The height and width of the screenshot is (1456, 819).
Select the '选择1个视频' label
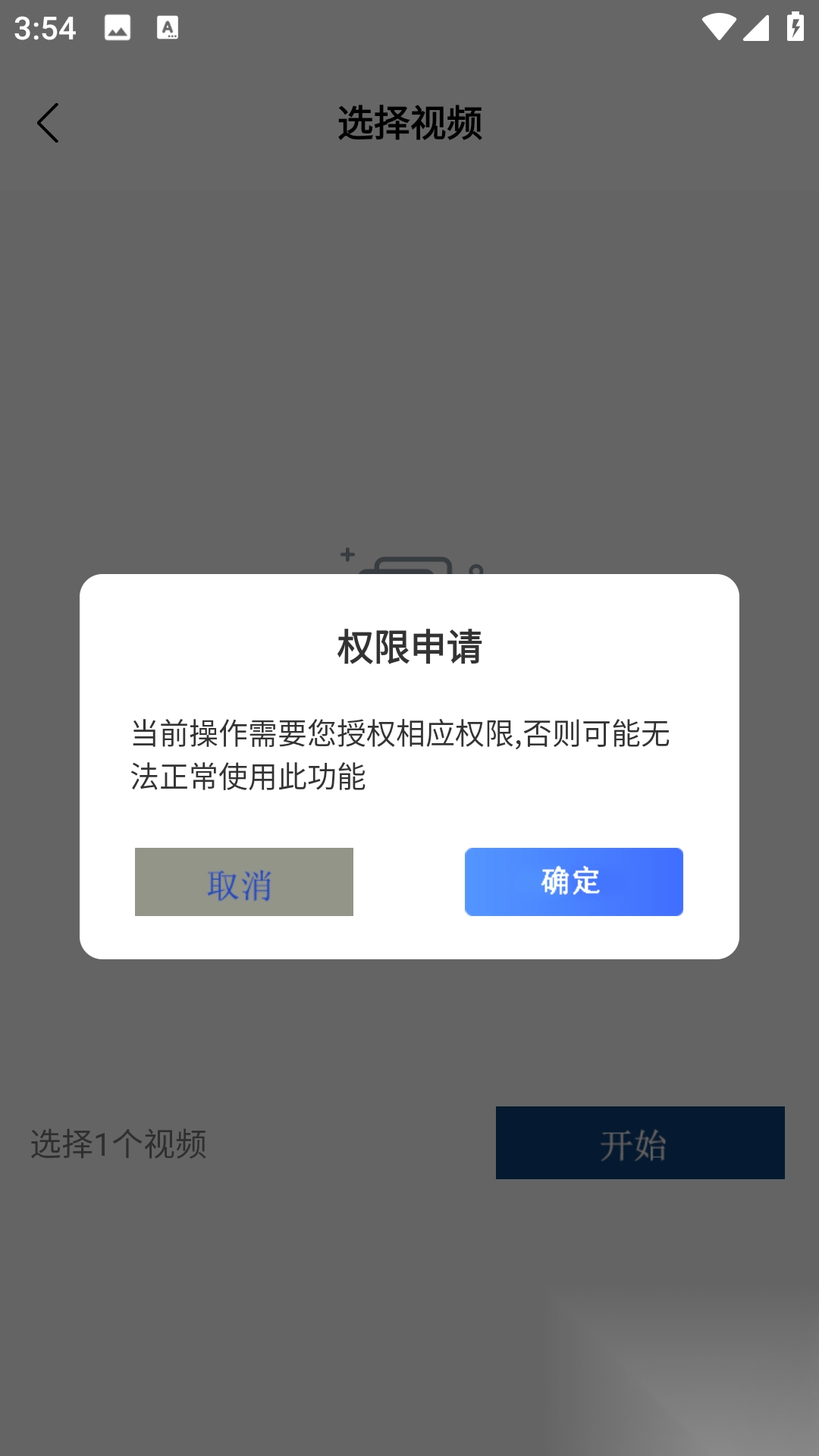tap(120, 1142)
